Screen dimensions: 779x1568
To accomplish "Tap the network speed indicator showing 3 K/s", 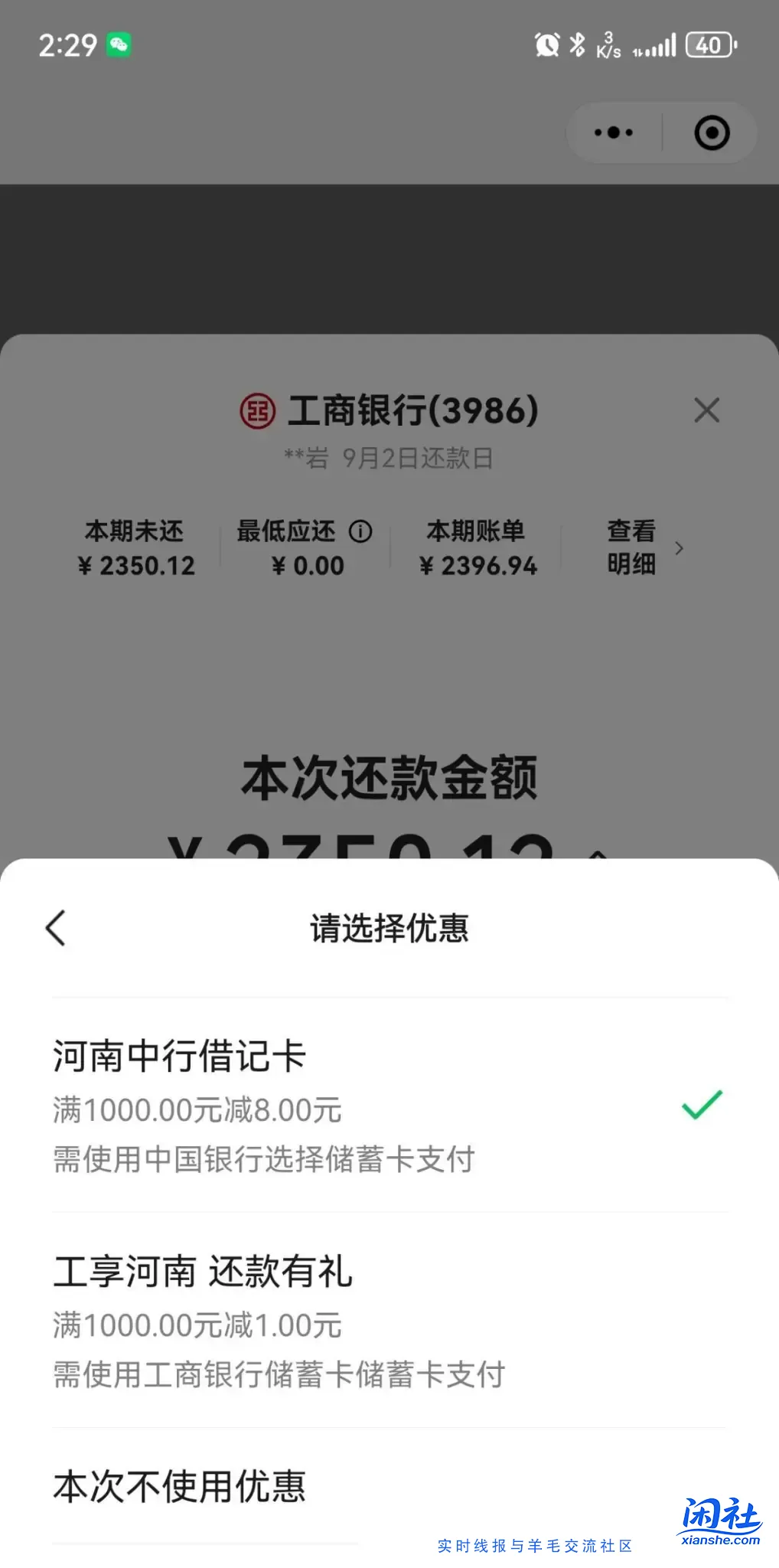I will coord(609,46).
